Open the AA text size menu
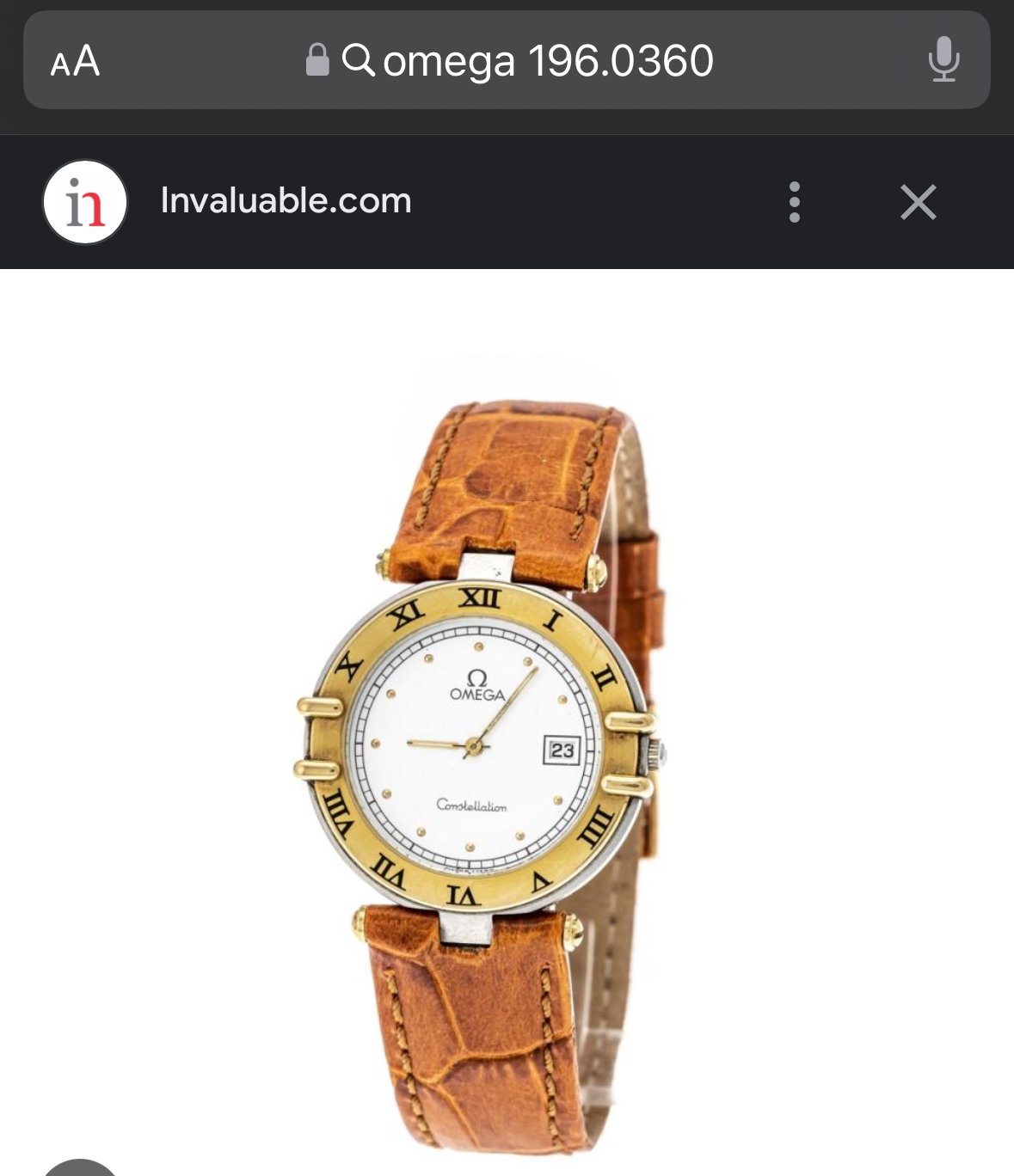This screenshot has height=1176, width=1014. [x=75, y=61]
